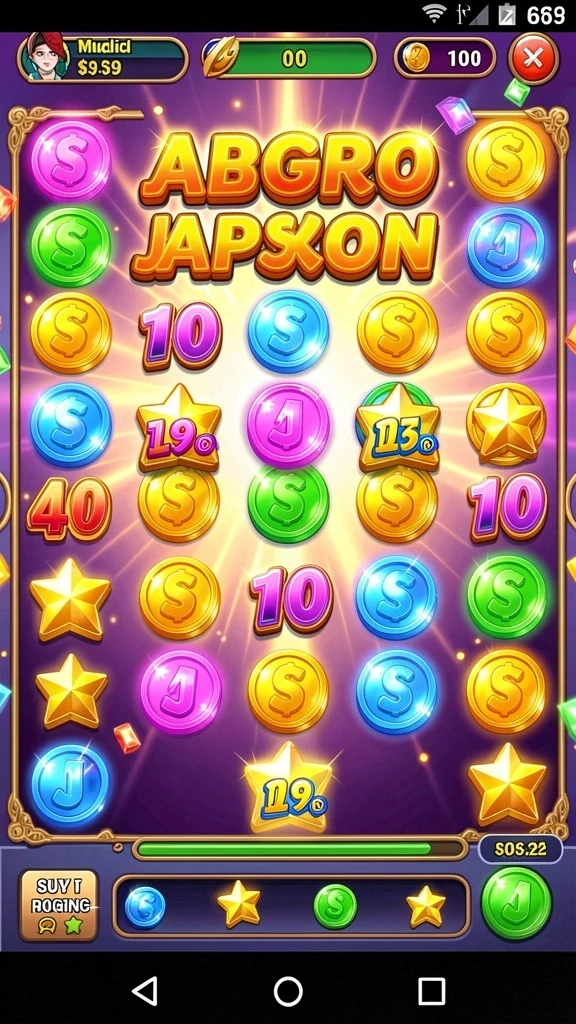Go back with the system back button
This screenshot has height=1024, width=576.
pyautogui.click(x=144, y=991)
